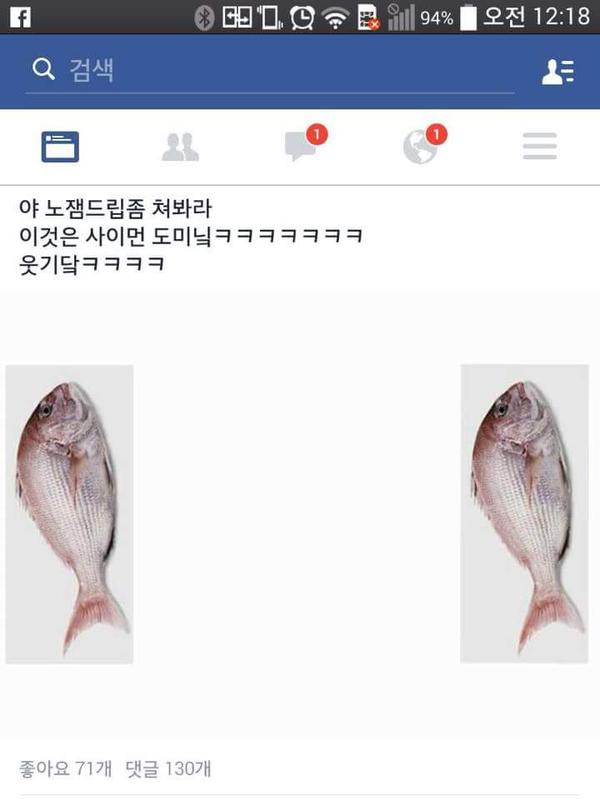The width and height of the screenshot is (600, 800).
Task: Open the 댓글 130개 comments
Action: tap(169, 769)
